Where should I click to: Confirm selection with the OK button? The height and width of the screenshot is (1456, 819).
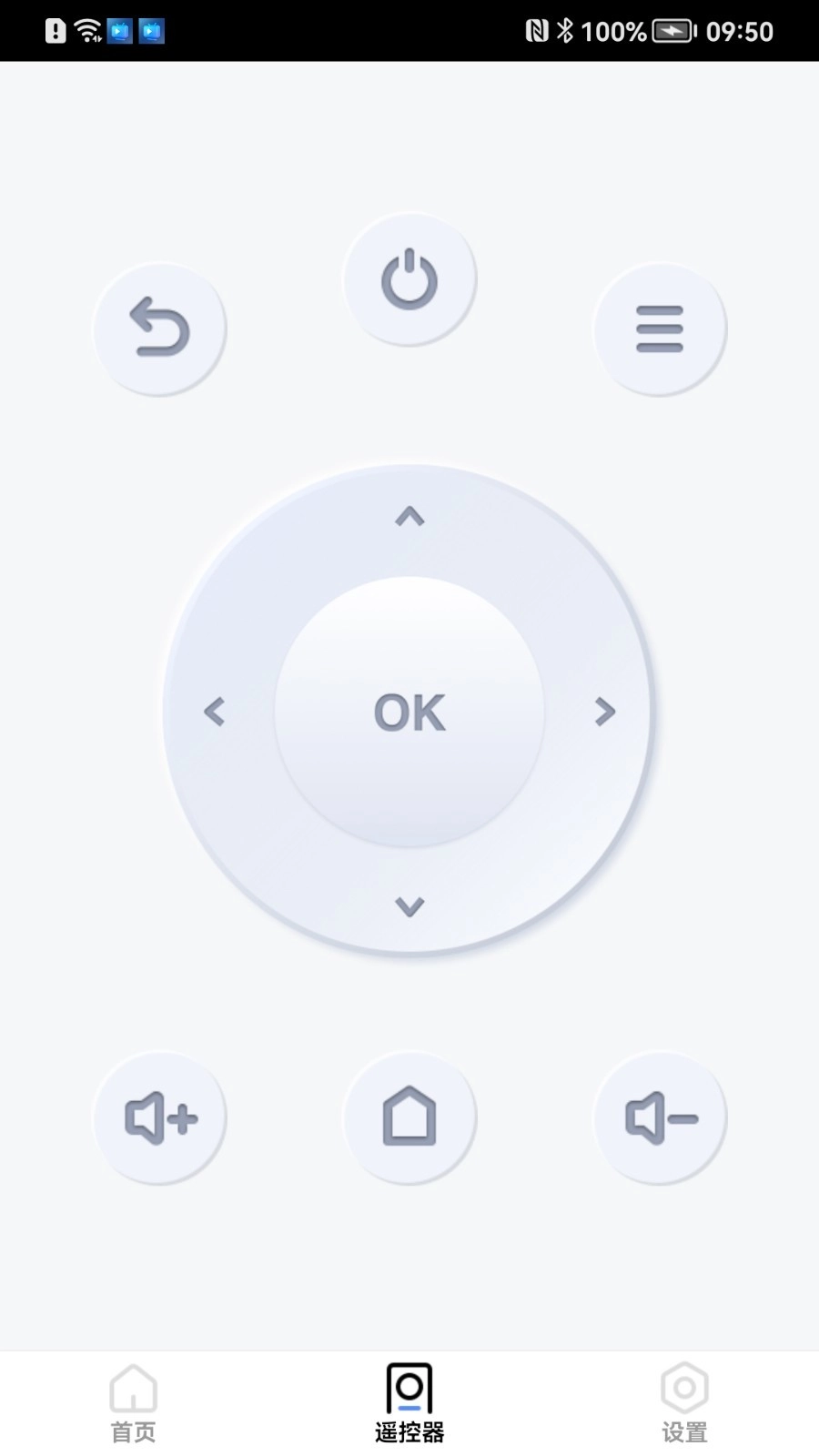point(409,712)
